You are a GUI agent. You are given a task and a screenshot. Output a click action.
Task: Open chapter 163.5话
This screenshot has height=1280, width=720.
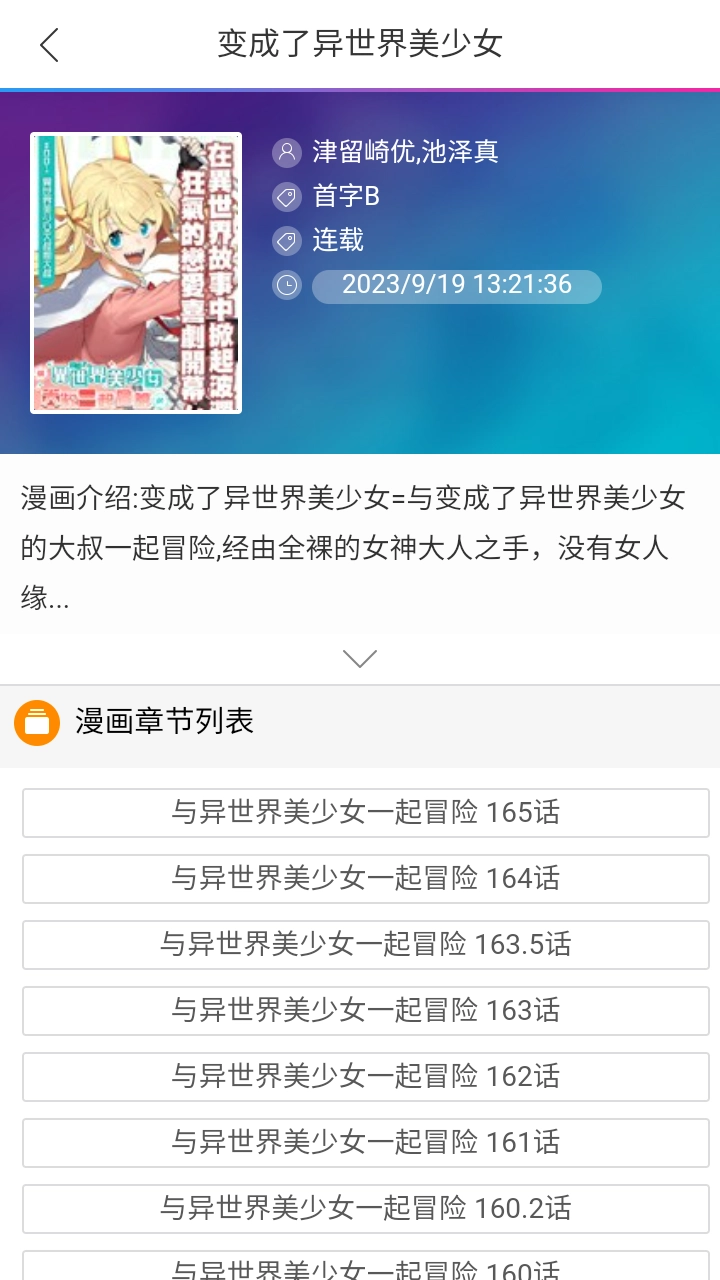[x=360, y=944]
